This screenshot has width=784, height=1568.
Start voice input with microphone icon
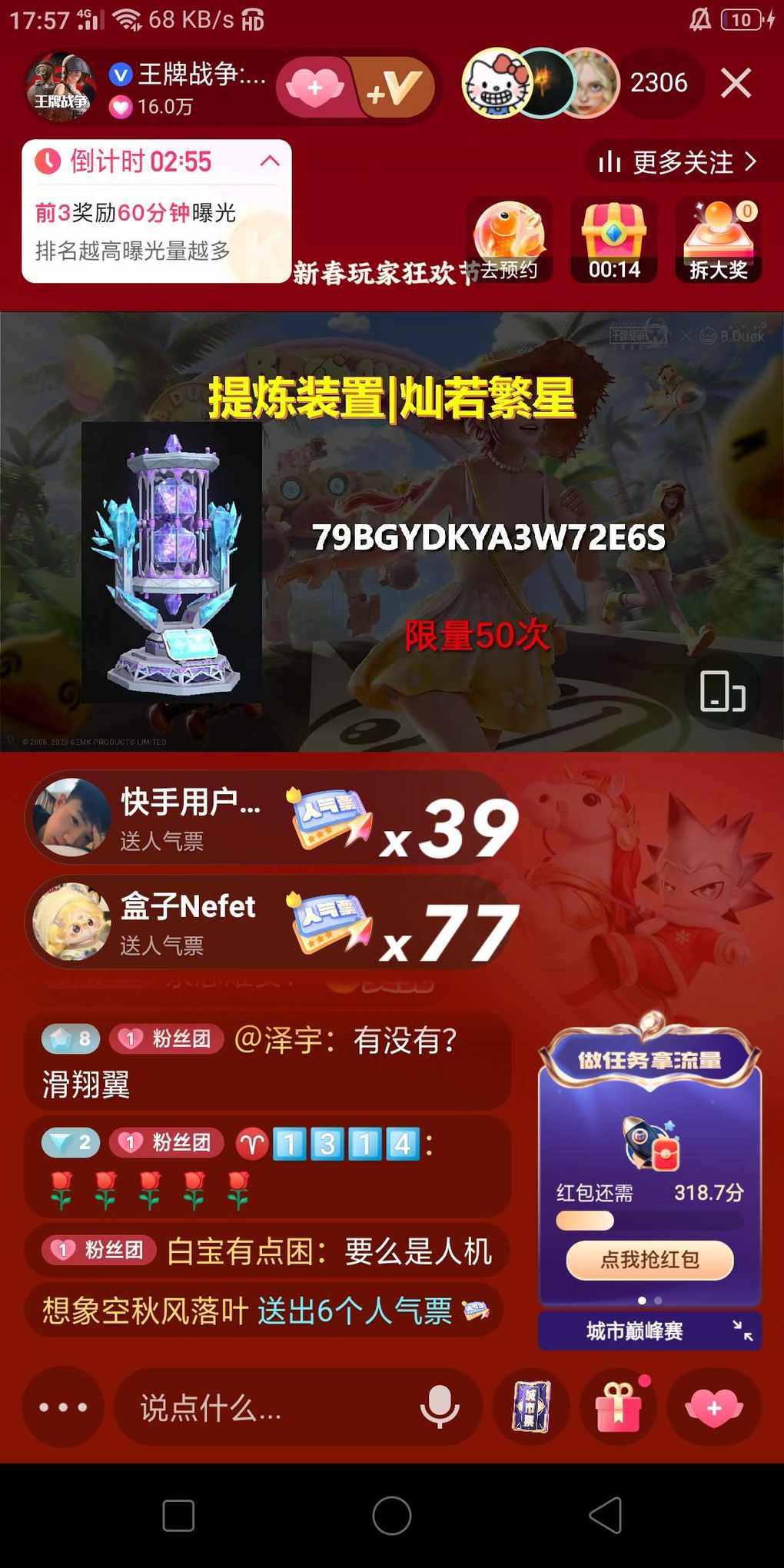coord(440,1407)
